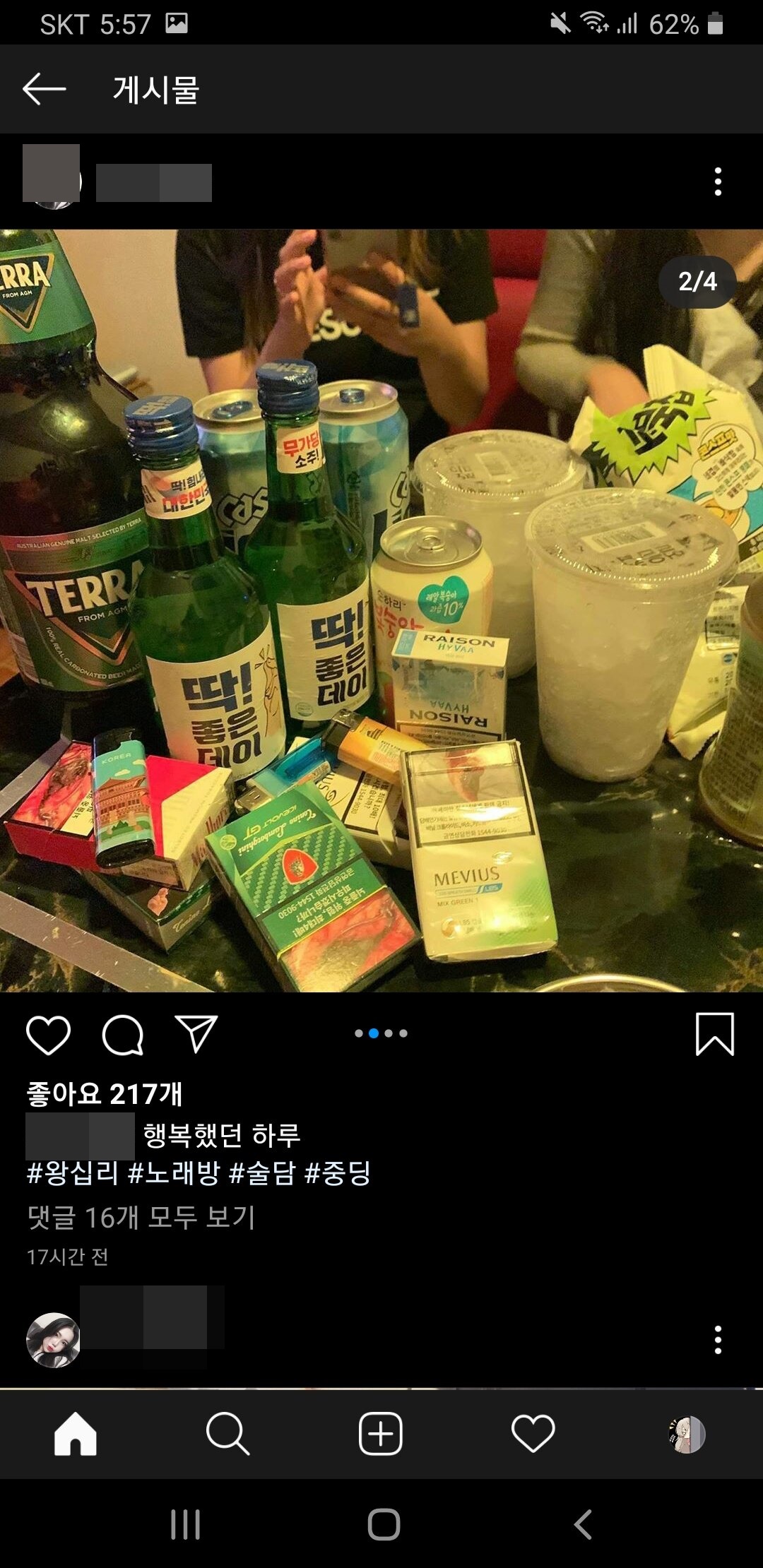Open the #중딩 hashtag
This screenshot has width=763, height=1568.
click(338, 1173)
